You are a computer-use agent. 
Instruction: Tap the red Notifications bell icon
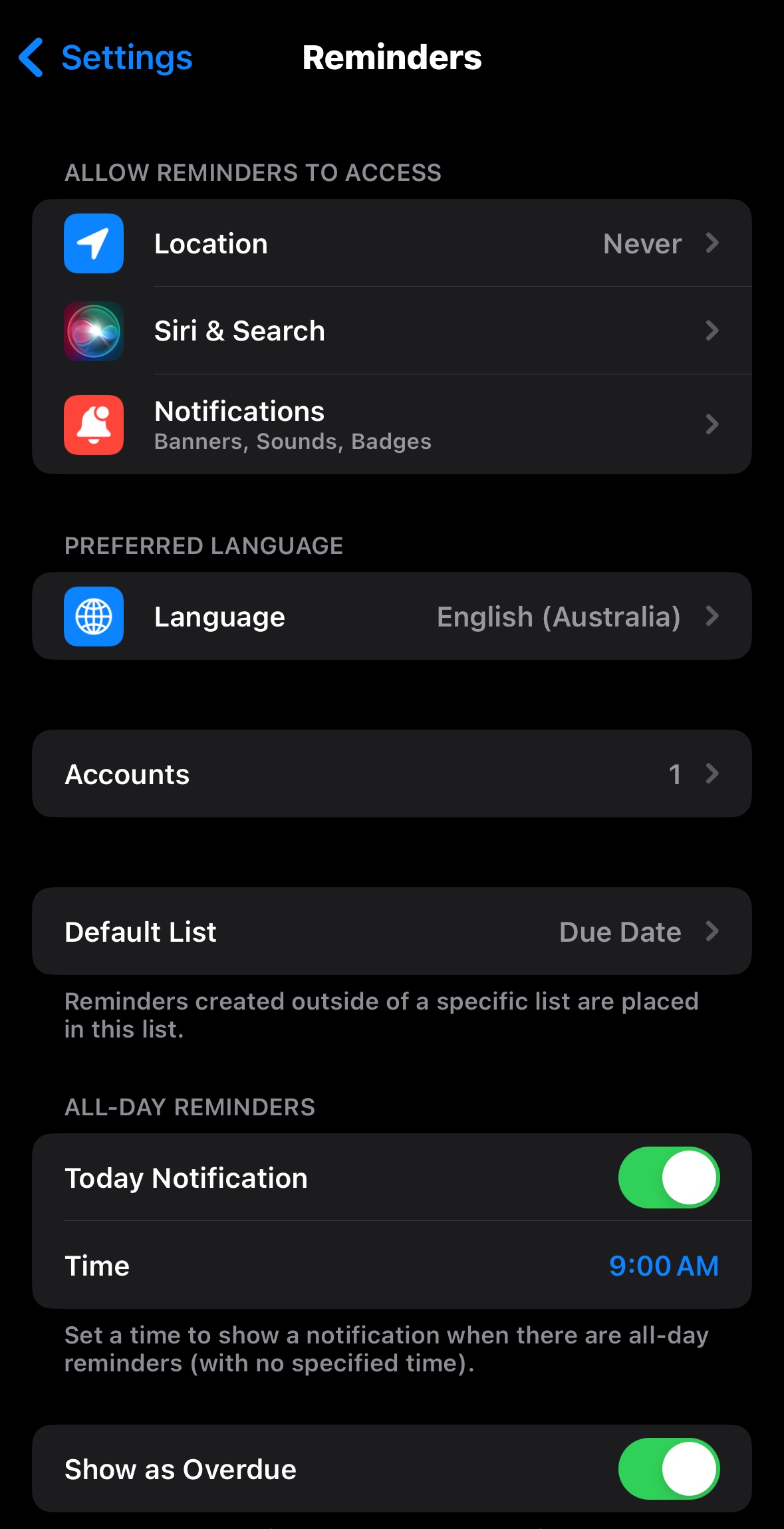93,424
